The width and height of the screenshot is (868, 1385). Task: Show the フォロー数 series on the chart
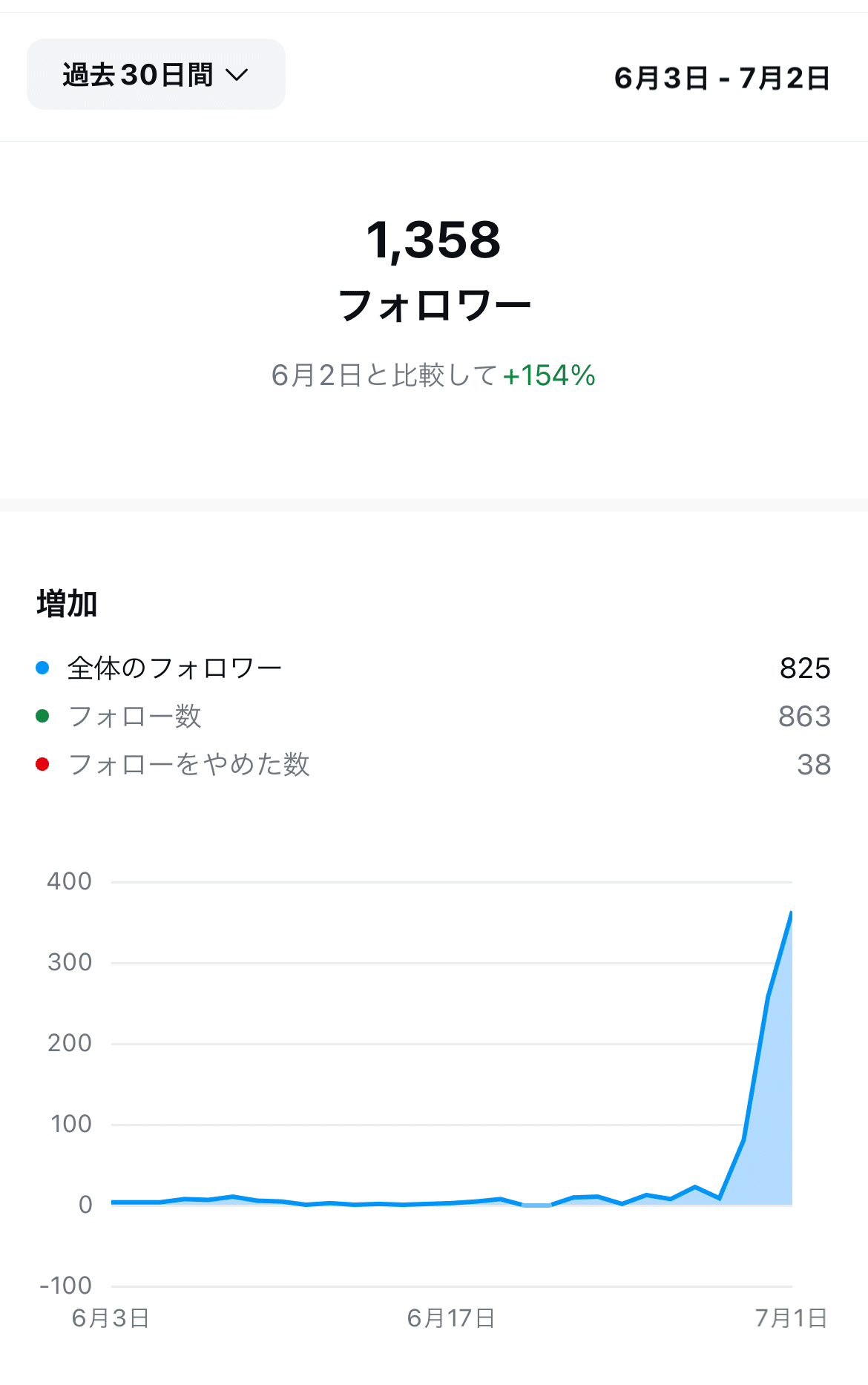click(x=433, y=717)
